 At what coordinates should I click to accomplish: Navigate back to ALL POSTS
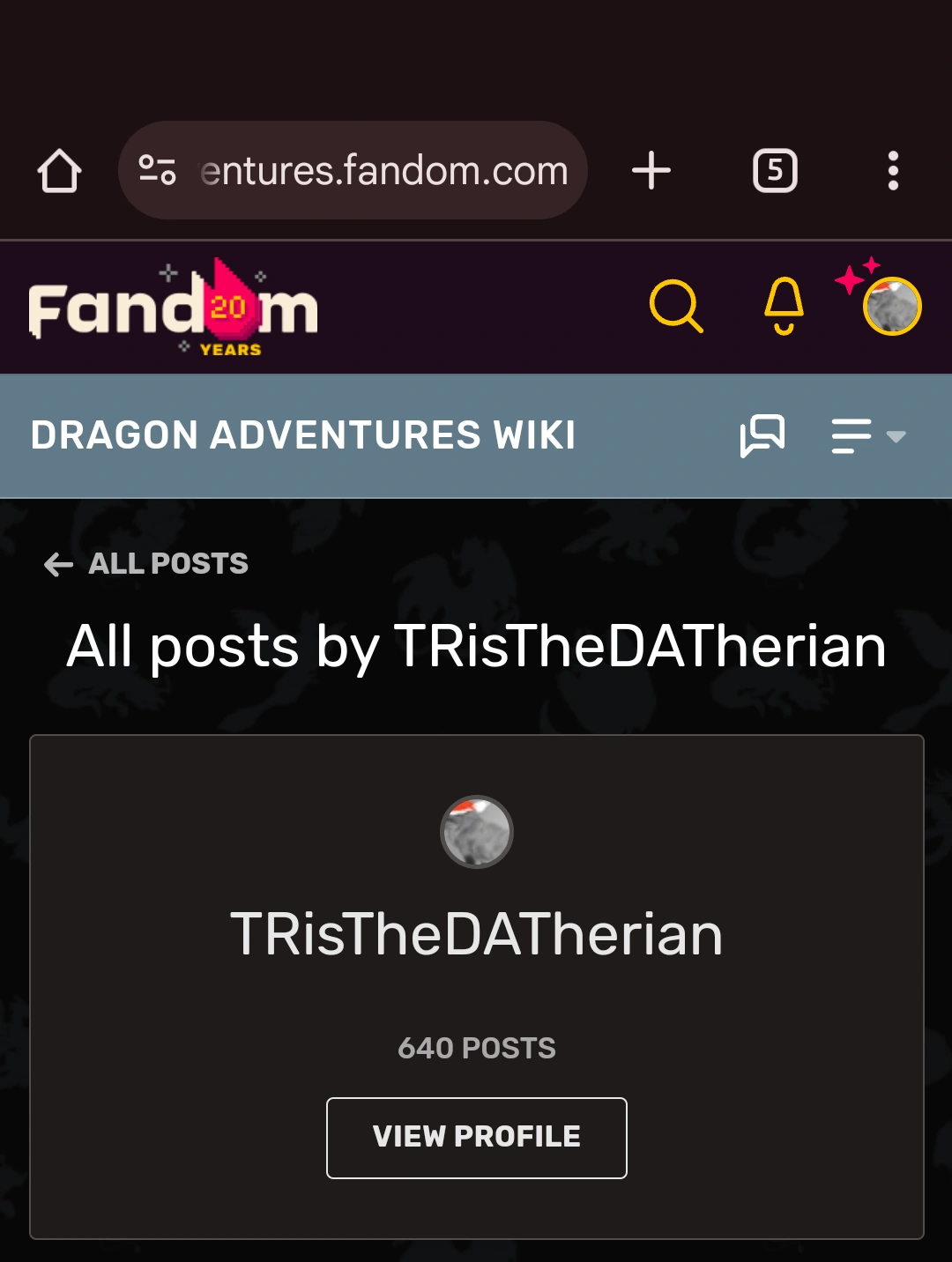[167, 564]
